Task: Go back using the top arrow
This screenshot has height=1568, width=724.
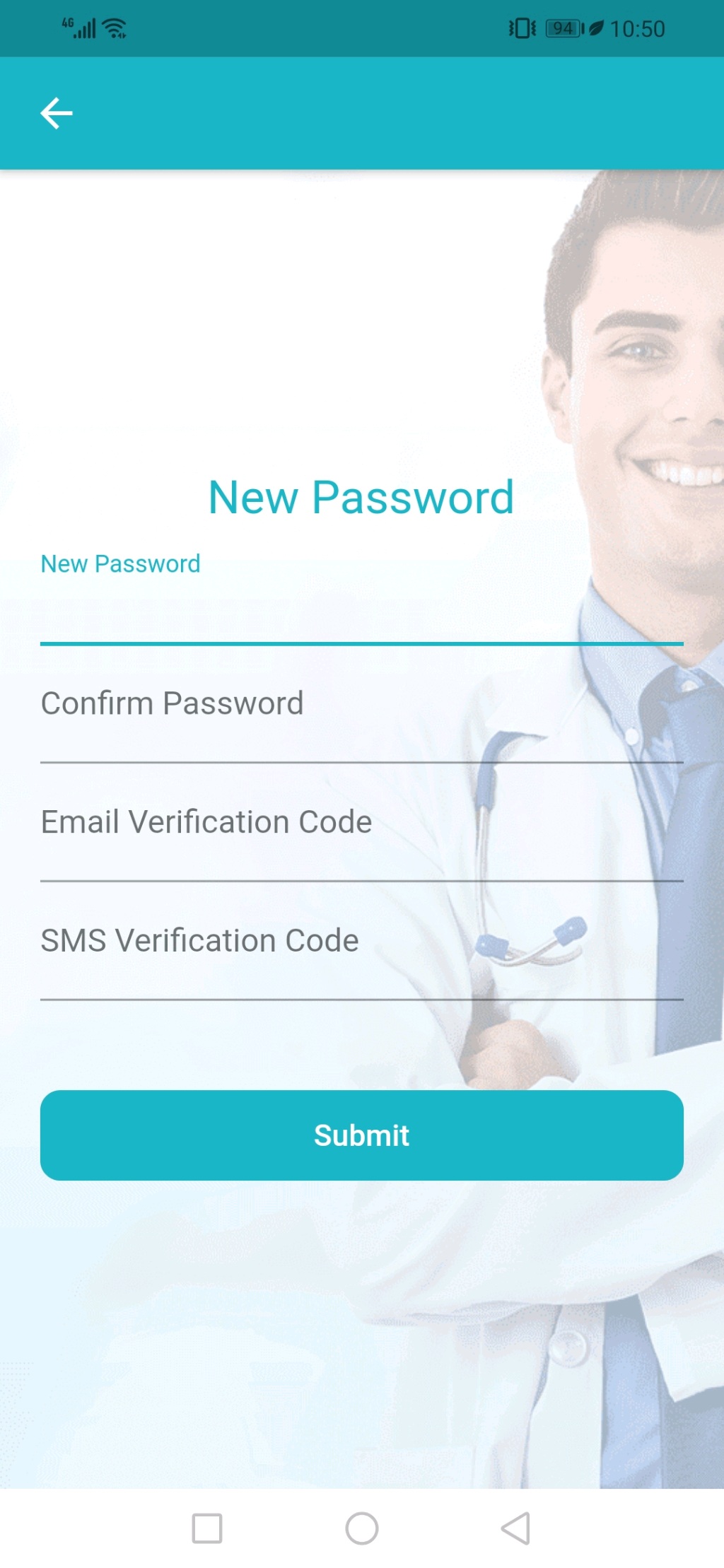Action: point(57,113)
